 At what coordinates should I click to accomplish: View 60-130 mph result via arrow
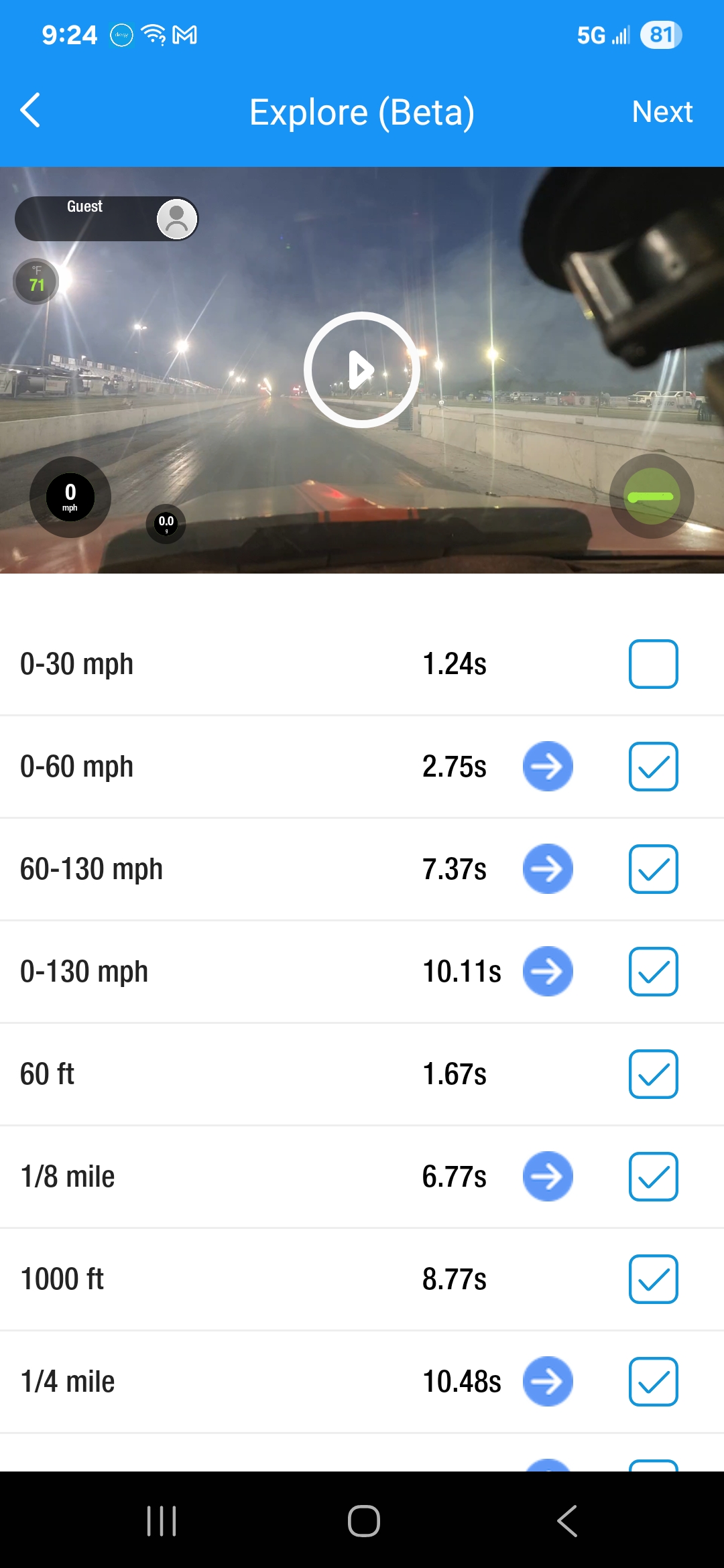[x=548, y=869]
